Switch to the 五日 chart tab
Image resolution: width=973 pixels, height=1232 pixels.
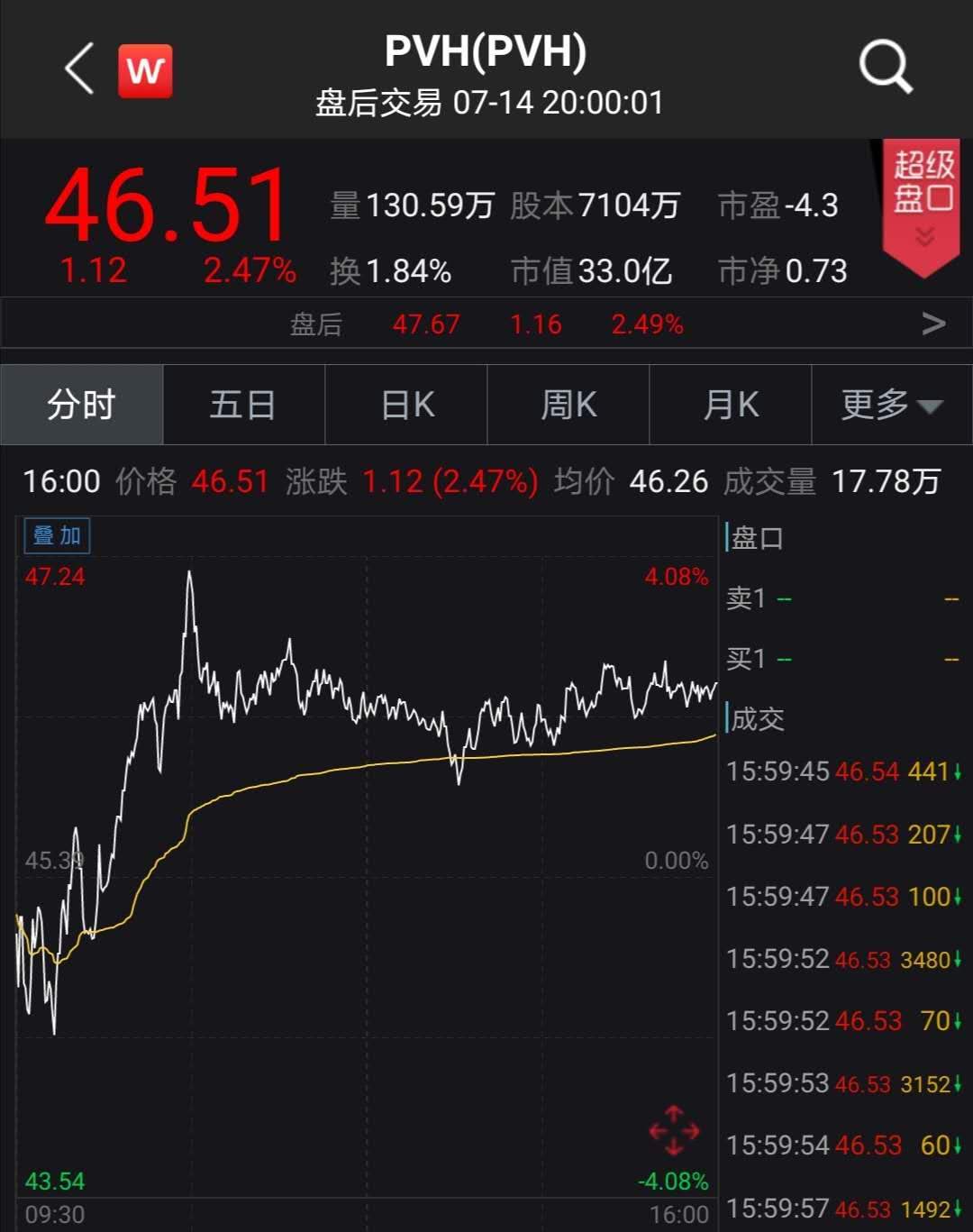pos(243,405)
